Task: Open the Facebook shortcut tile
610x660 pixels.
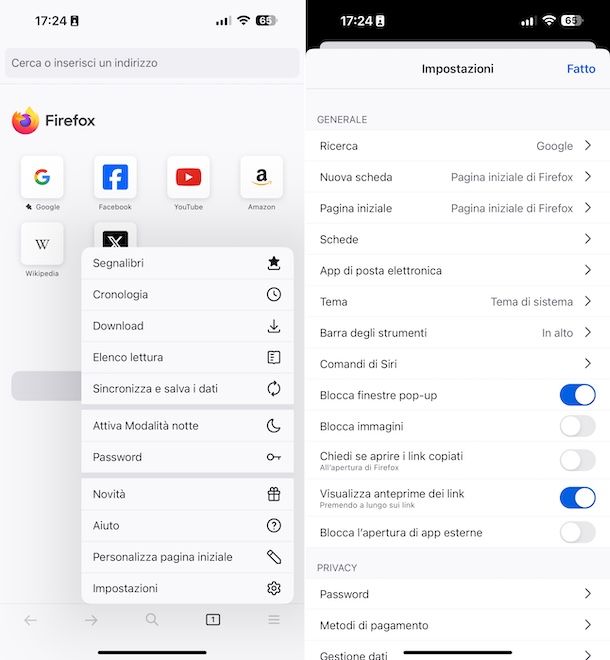Action: pos(115,177)
